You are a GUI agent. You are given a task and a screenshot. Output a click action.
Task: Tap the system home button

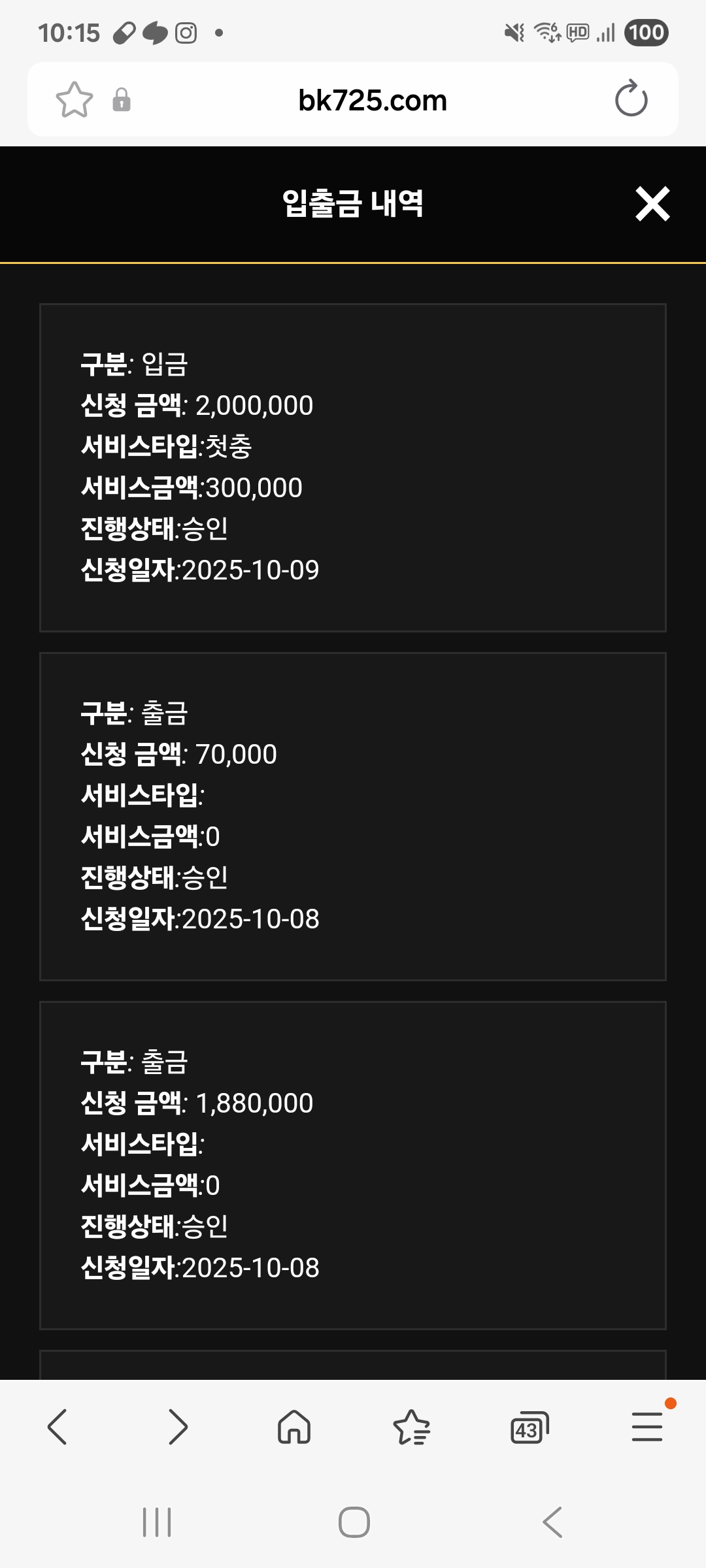pos(354,1522)
